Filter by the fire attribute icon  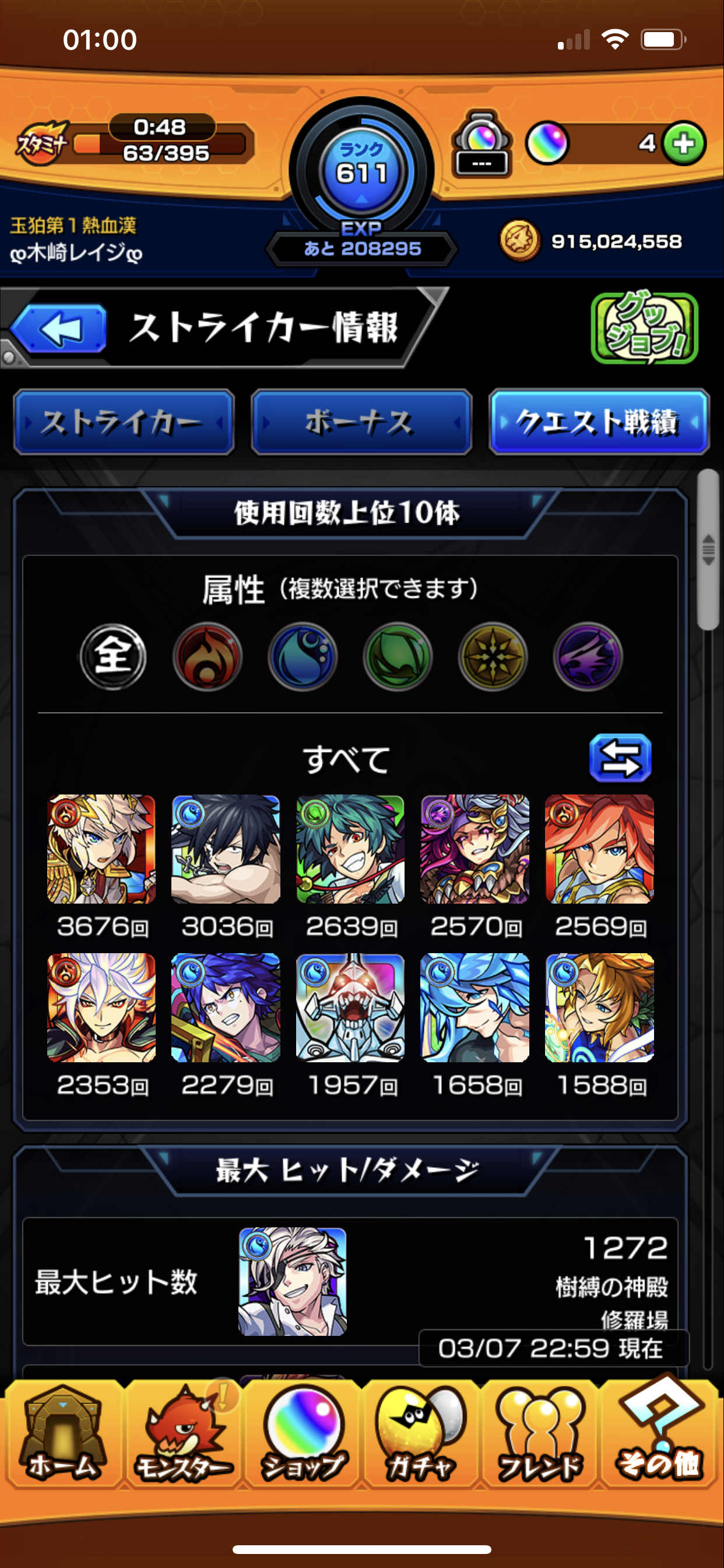pos(208,657)
